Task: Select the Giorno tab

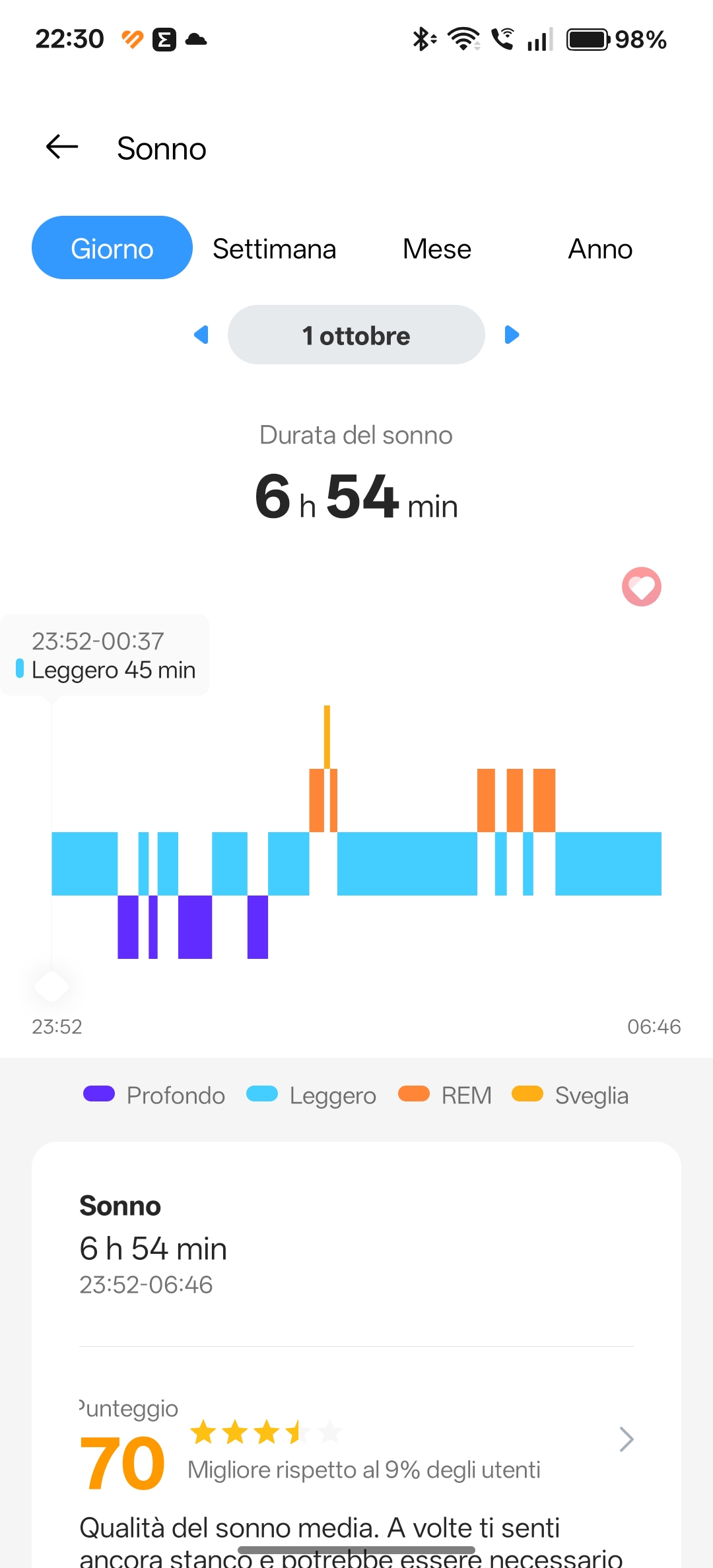Action: (x=112, y=248)
